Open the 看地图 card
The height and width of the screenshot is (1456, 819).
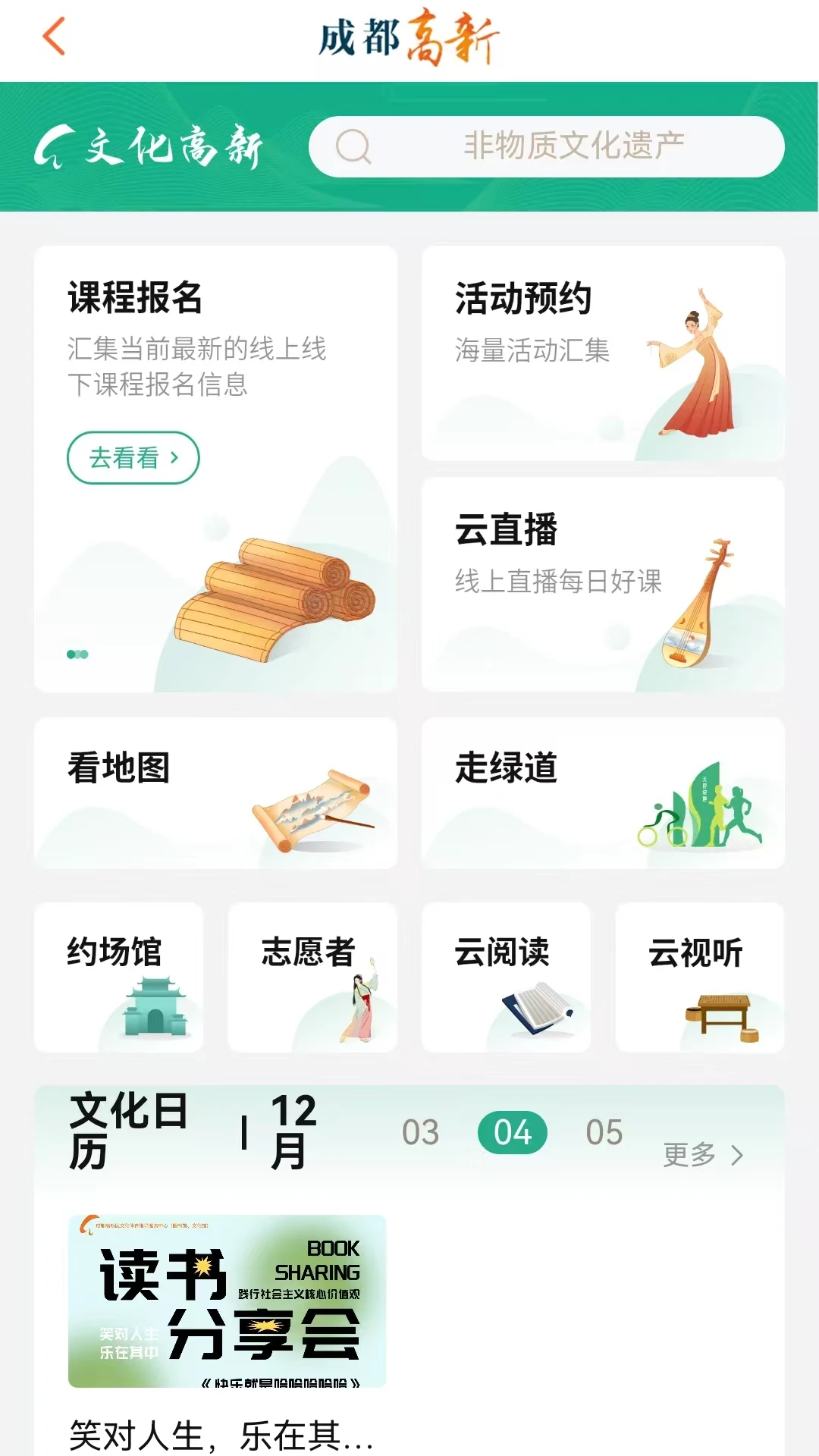coord(215,793)
